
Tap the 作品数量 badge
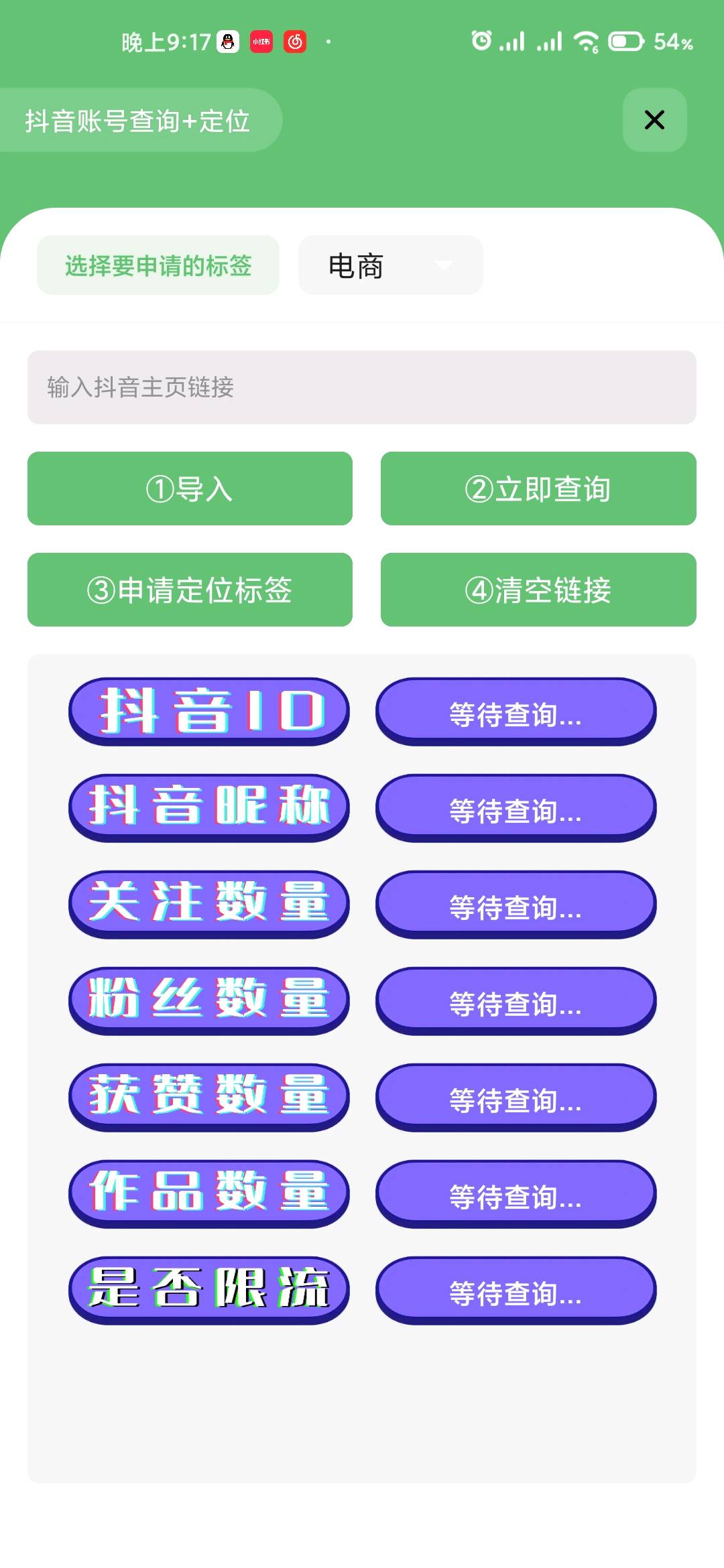point(208,1193)
